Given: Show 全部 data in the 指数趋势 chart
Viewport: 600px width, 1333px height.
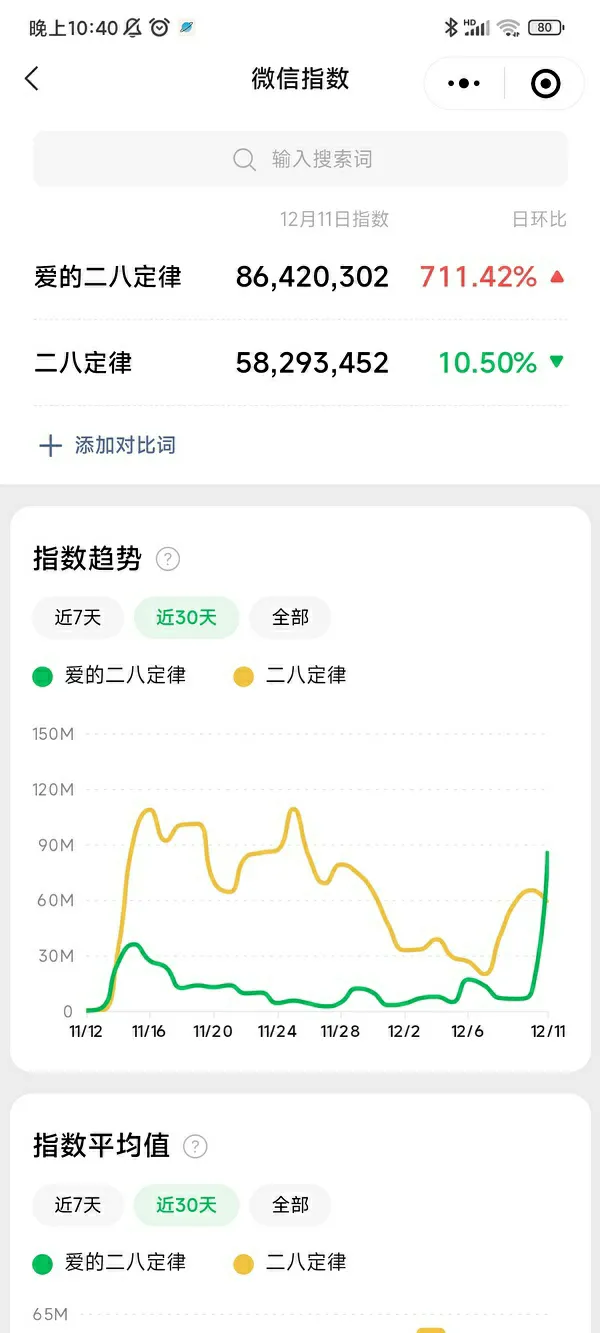Looking at the screenshot, I should click(x=290, y=618).
